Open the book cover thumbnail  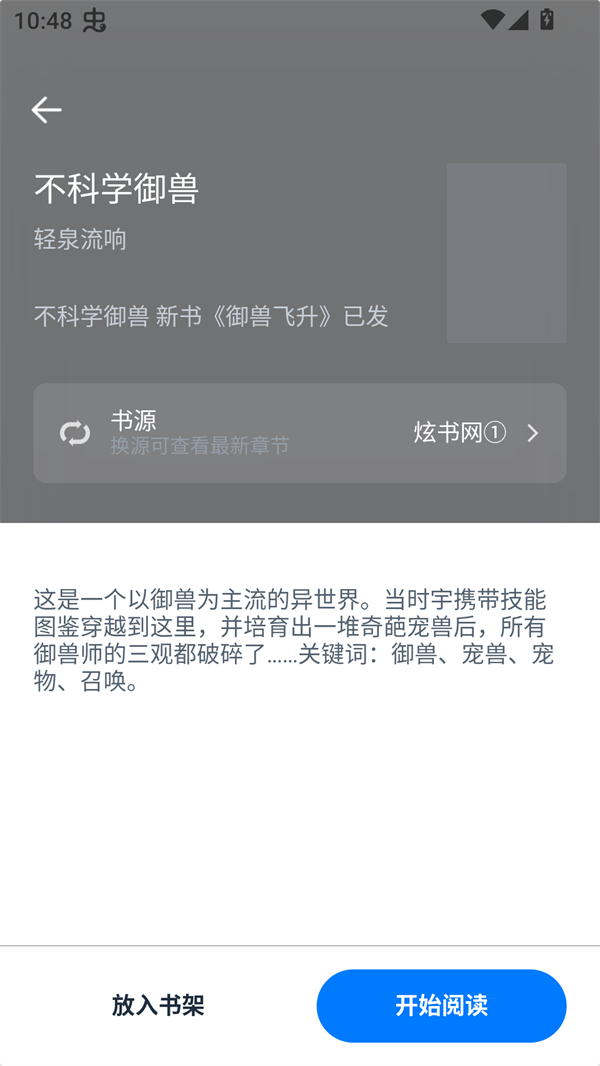[x=506, y=253]
